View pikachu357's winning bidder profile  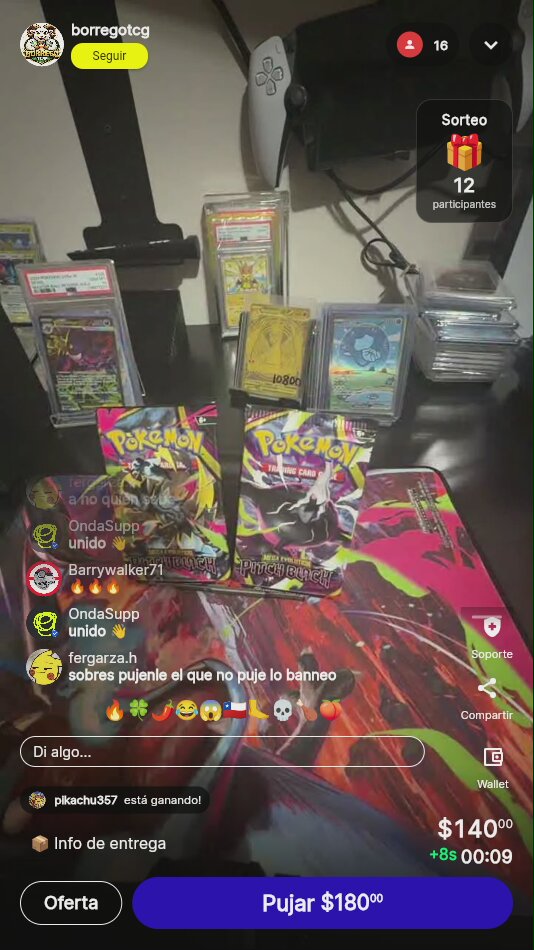85,800
